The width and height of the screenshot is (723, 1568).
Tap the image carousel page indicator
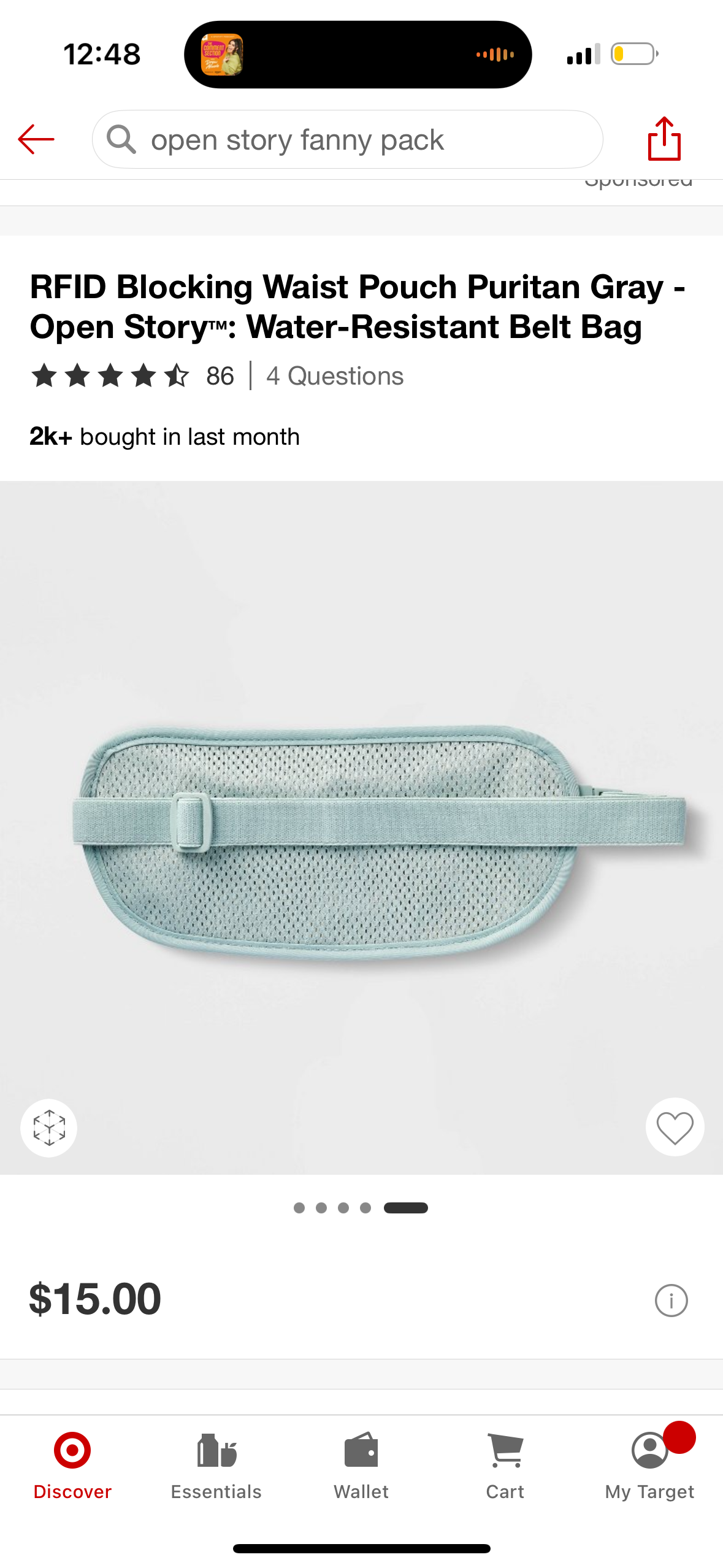tap(361, 1207)
